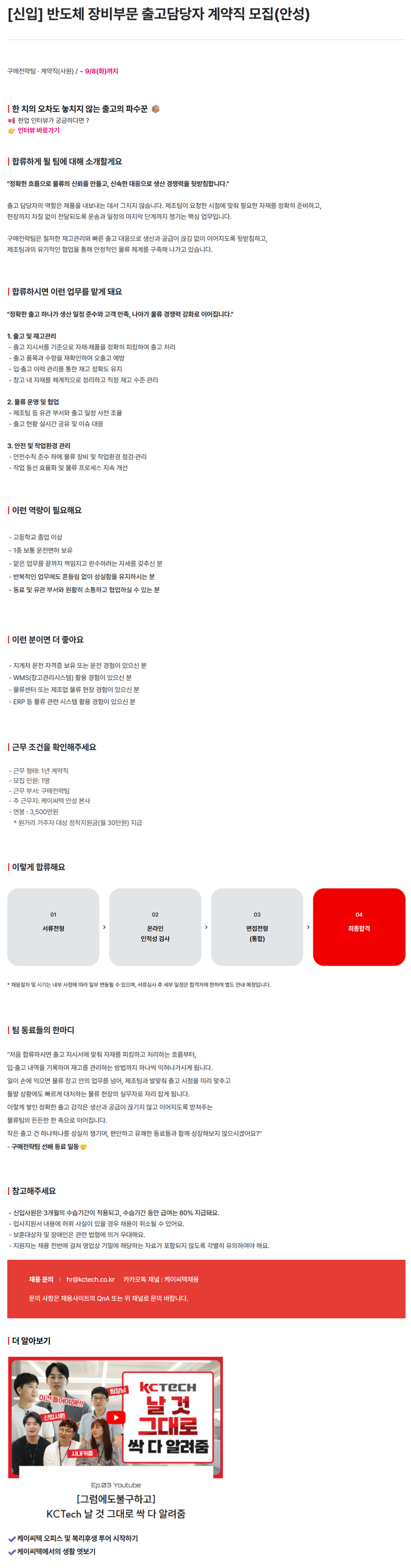Screen dimensions: 411x1568
Task: Tap the hr@kctech.co.kr email address
Action: [90, 1279]
